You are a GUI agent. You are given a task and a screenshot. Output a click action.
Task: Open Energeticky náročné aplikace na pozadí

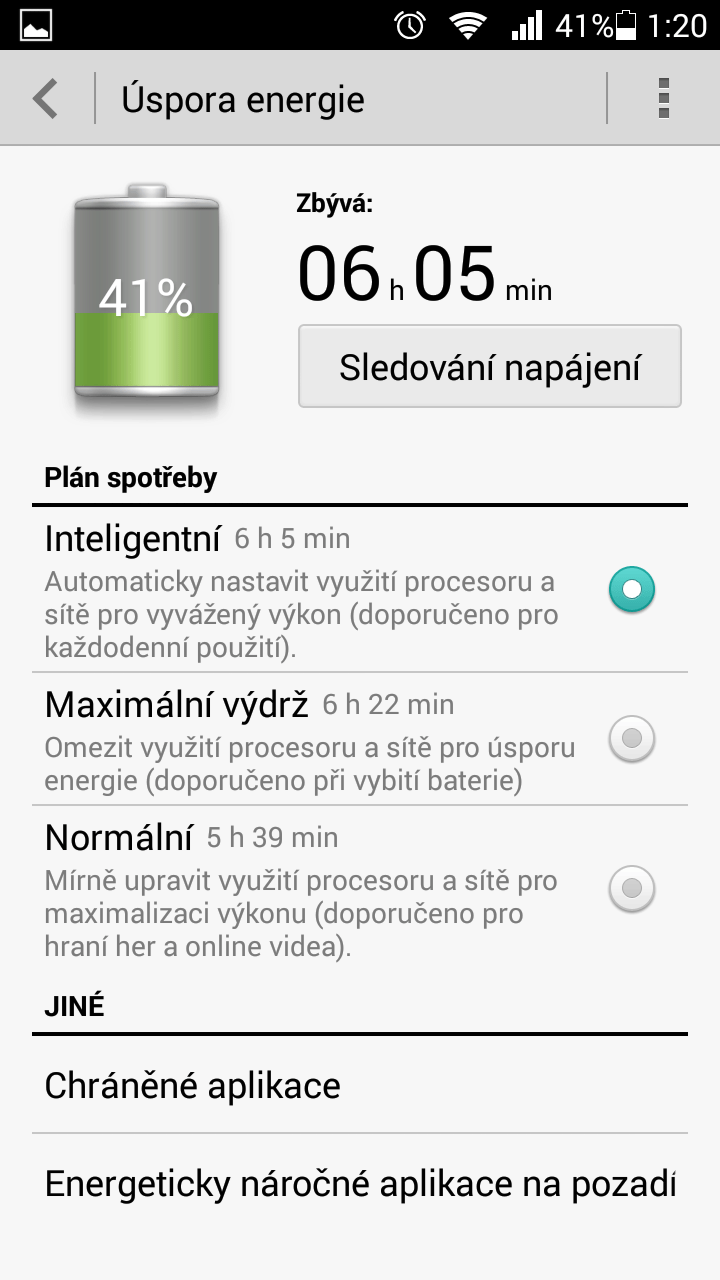(360, 1185)
